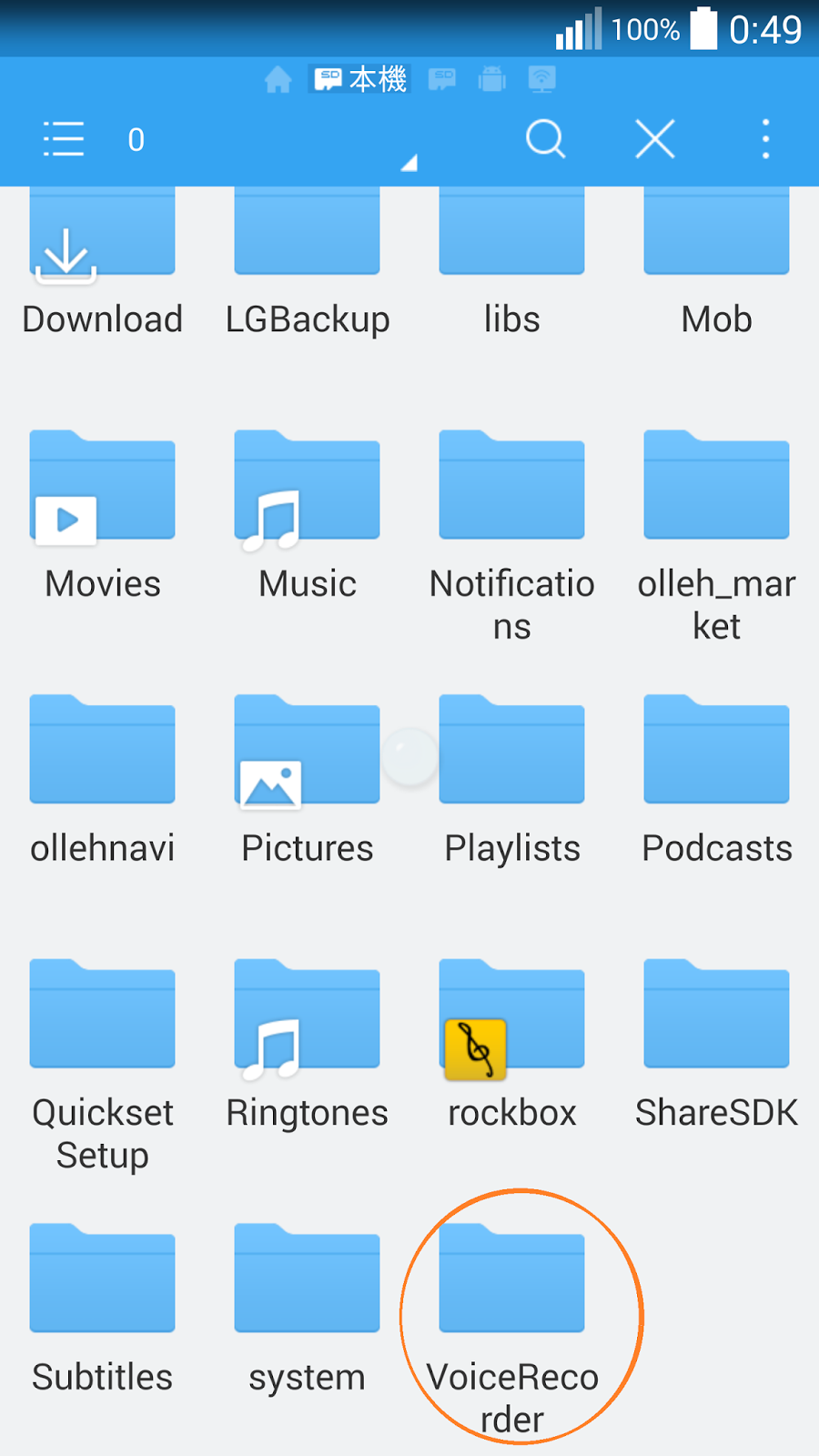Open the navigation drawer menu

(x=64, y=139)
